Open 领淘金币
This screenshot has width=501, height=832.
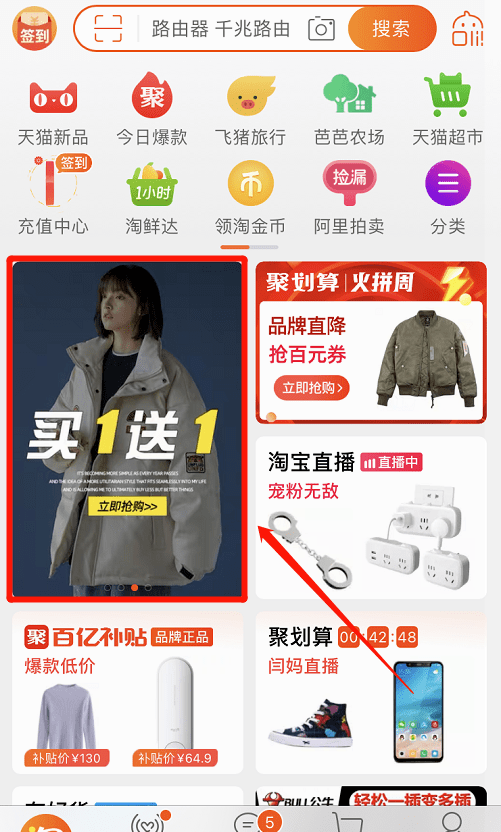250,197
